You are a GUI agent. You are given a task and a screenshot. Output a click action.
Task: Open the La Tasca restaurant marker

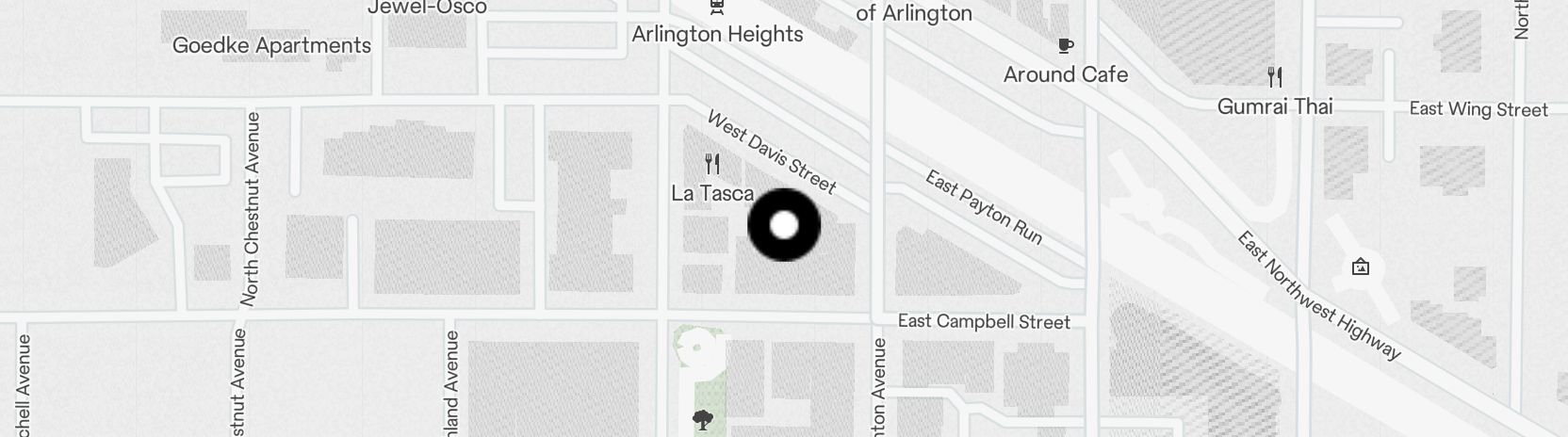[712, 166]
